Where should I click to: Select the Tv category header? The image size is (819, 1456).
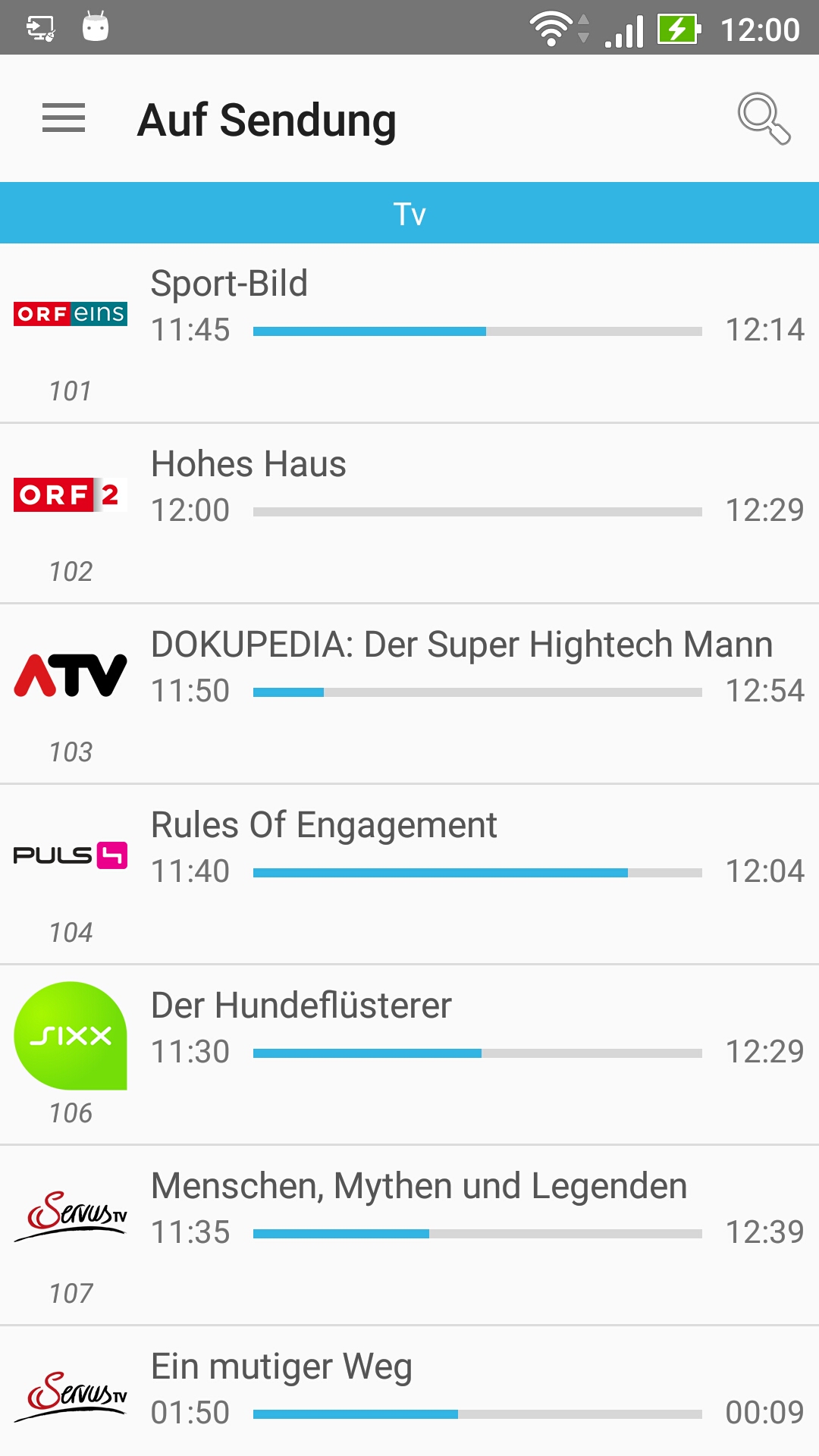pyautogui.click(x=409, y=213)
